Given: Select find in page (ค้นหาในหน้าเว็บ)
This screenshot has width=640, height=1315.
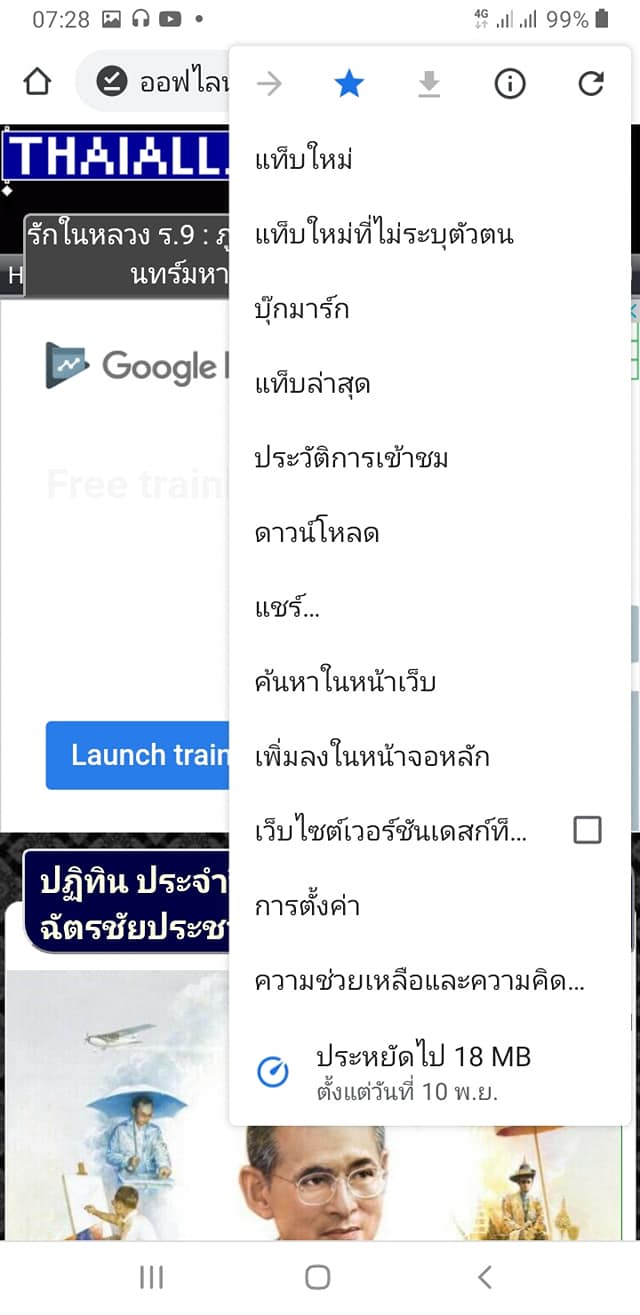Looking at the screenshot, I should coord(345,682).
